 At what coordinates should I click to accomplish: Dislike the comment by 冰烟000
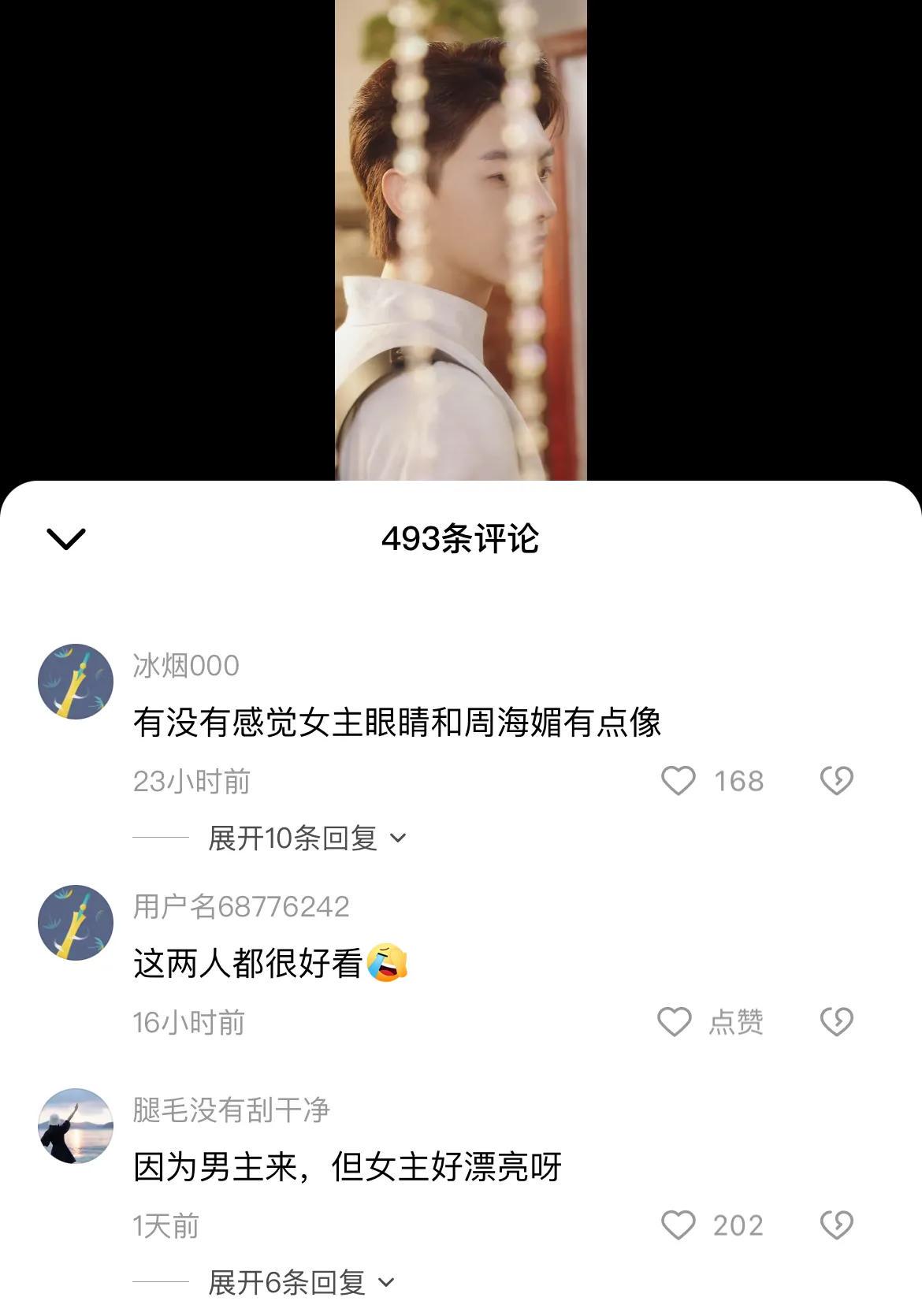click(x=836, y=781)
